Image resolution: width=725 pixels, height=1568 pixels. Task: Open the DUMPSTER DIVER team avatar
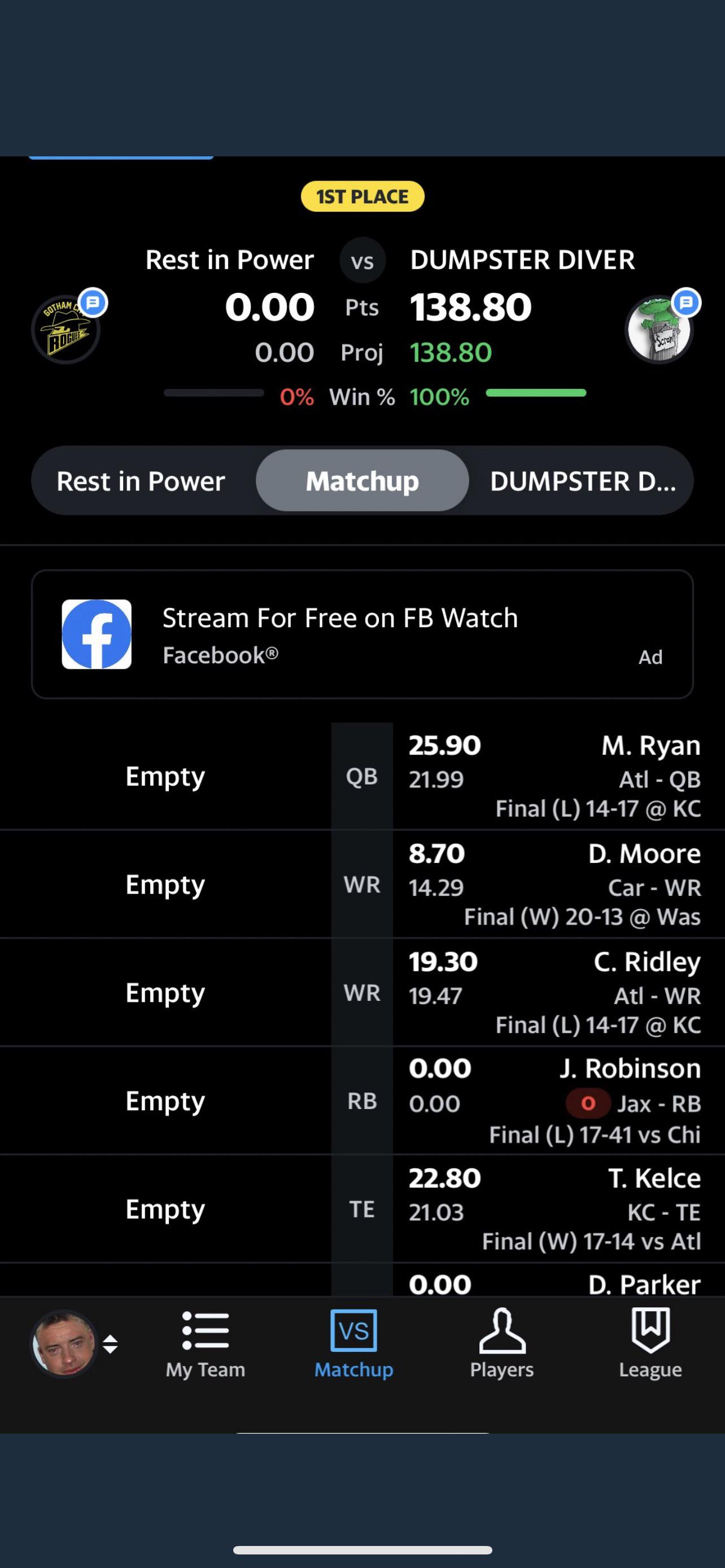[x=660, y=329]
